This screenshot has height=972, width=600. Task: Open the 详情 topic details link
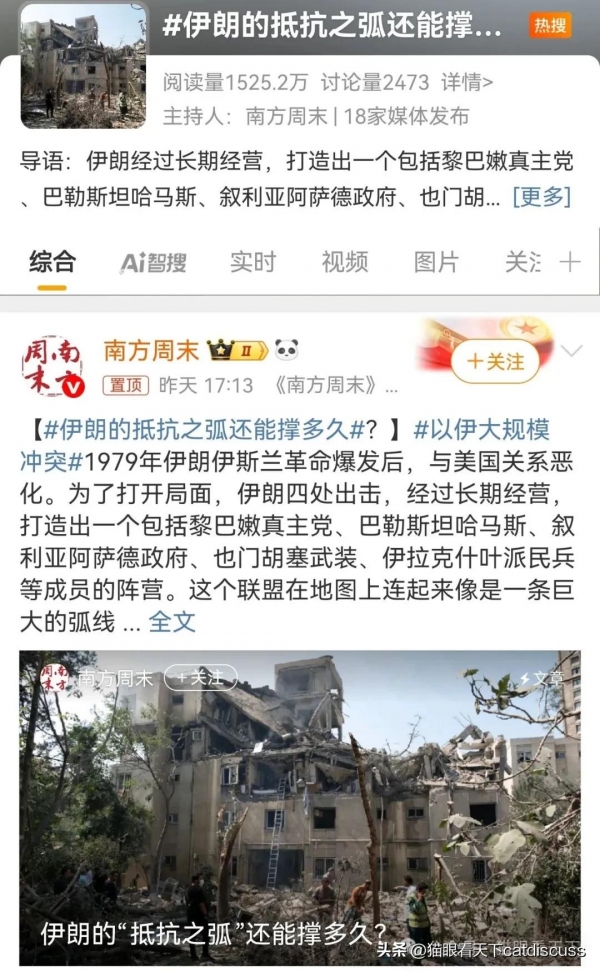click(466, 82)
